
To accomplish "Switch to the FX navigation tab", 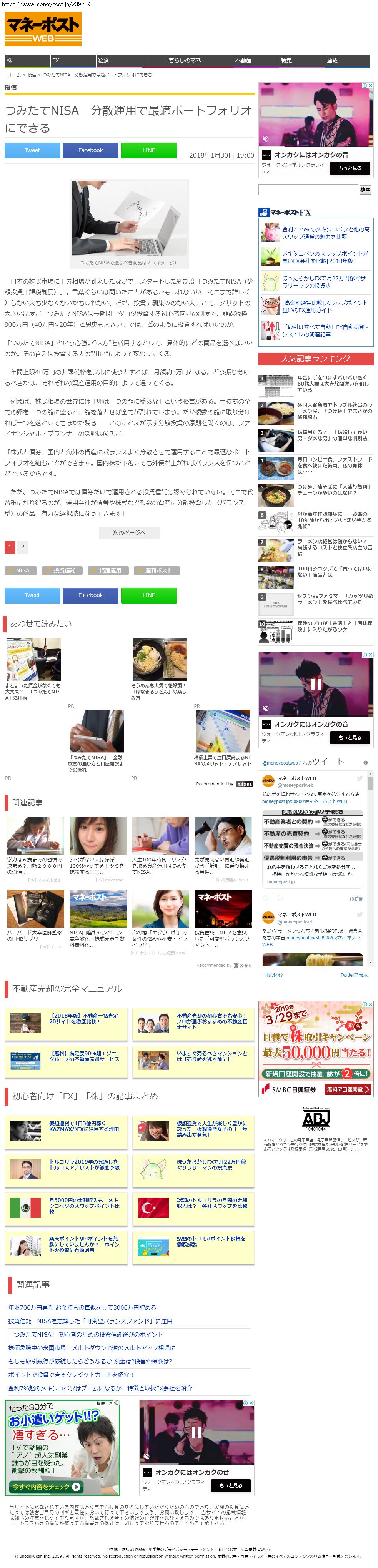I will click(73, 60).
